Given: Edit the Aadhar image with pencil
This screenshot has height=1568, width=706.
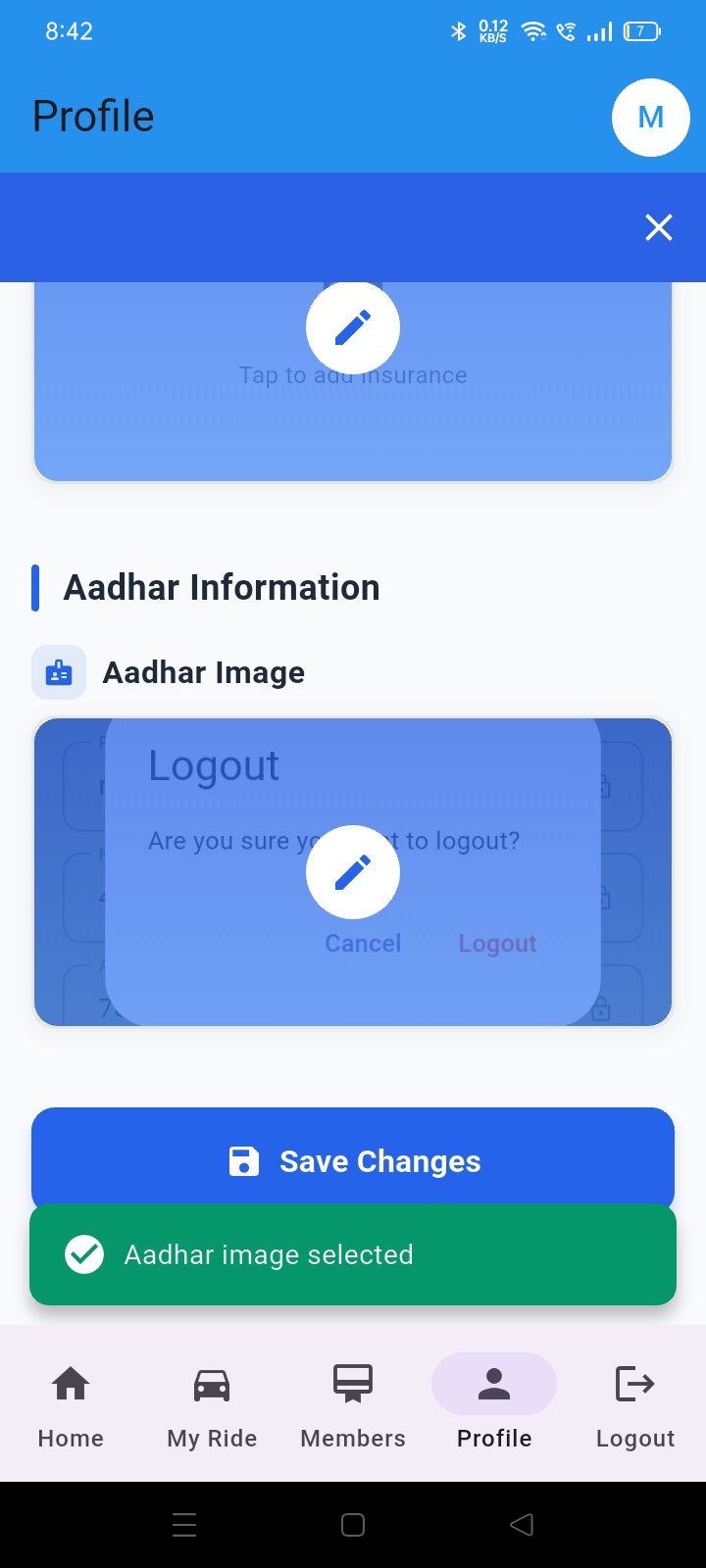Looking at the screenshot, I should [x=353, y=871].
